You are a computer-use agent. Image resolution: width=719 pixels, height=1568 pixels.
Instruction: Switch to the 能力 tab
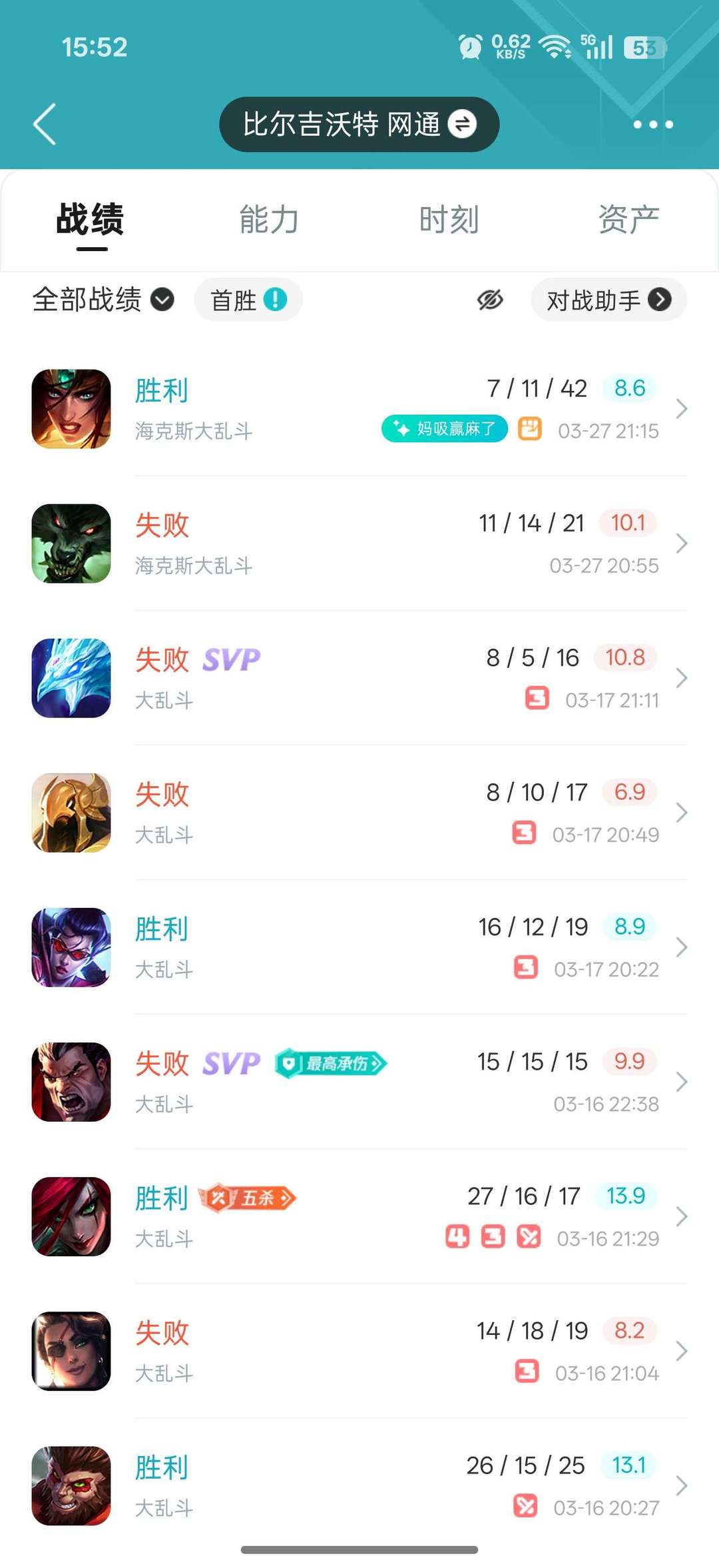coord(269,219)
